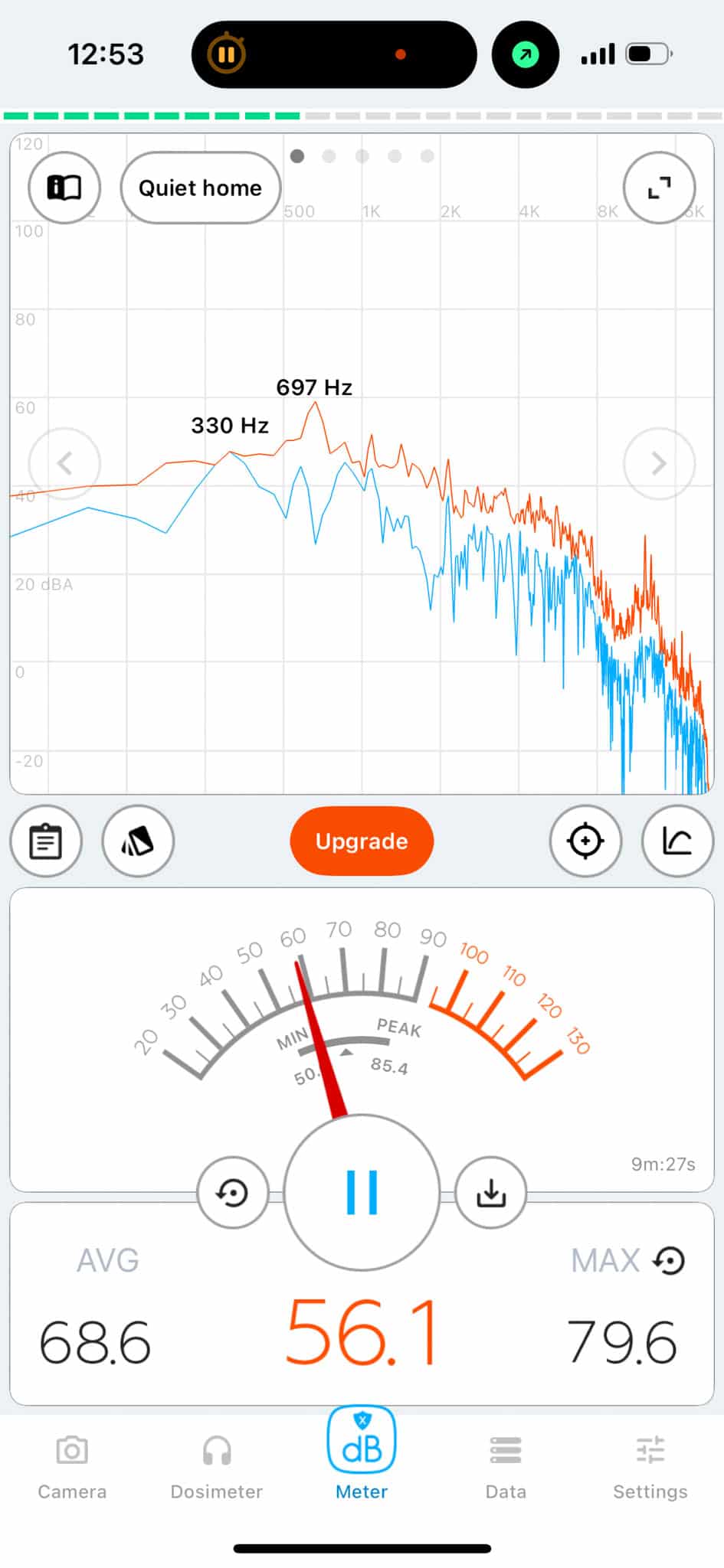Tap the Upgrade button
Image resolution: width=724 pixels, height=1568 pixels.
pyautogui.click(x=362, y=841)
